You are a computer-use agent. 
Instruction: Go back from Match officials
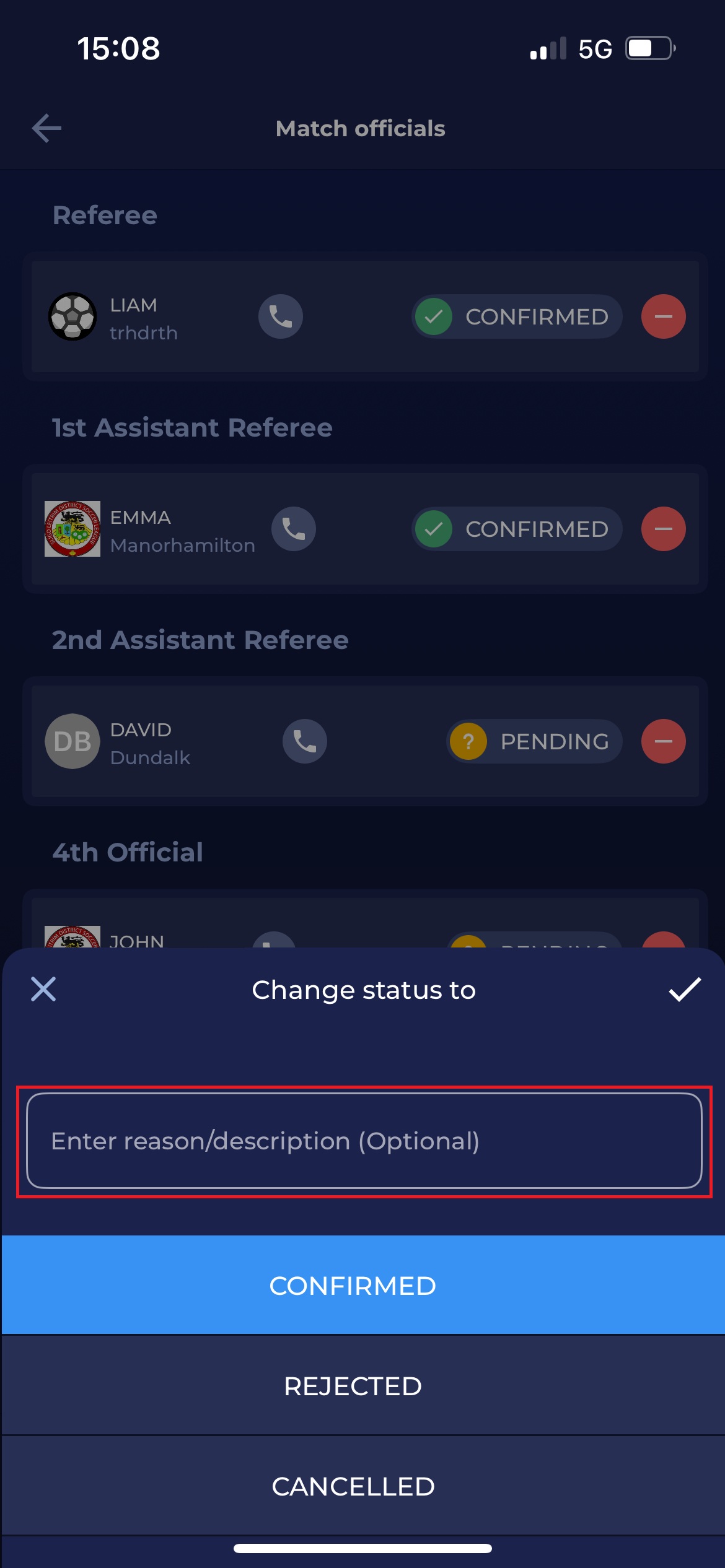coord(46,128)
